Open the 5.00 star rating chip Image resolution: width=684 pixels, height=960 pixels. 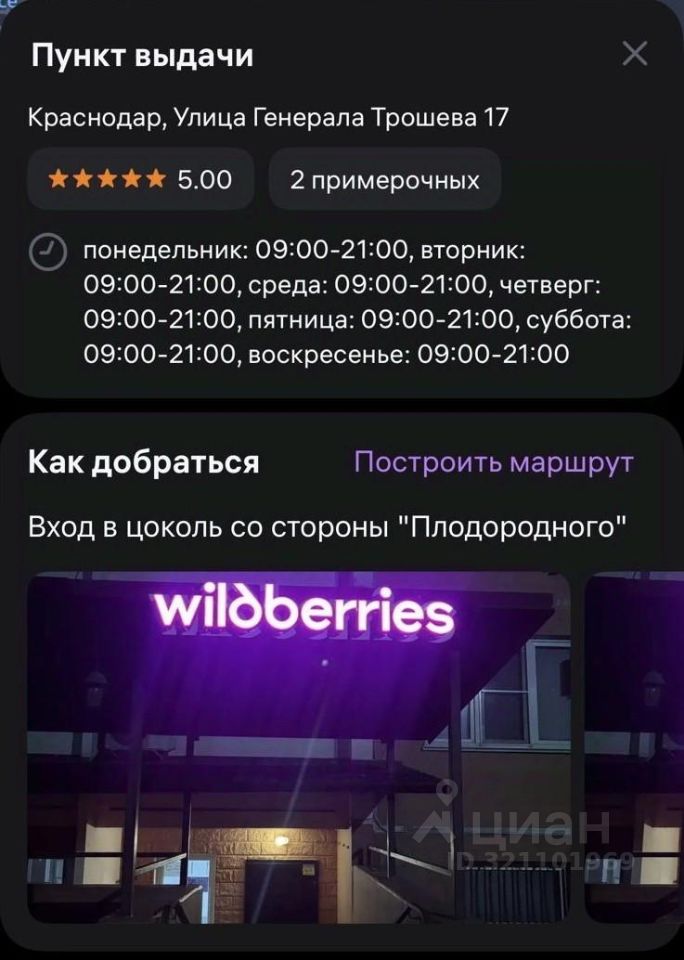[141, 180]
